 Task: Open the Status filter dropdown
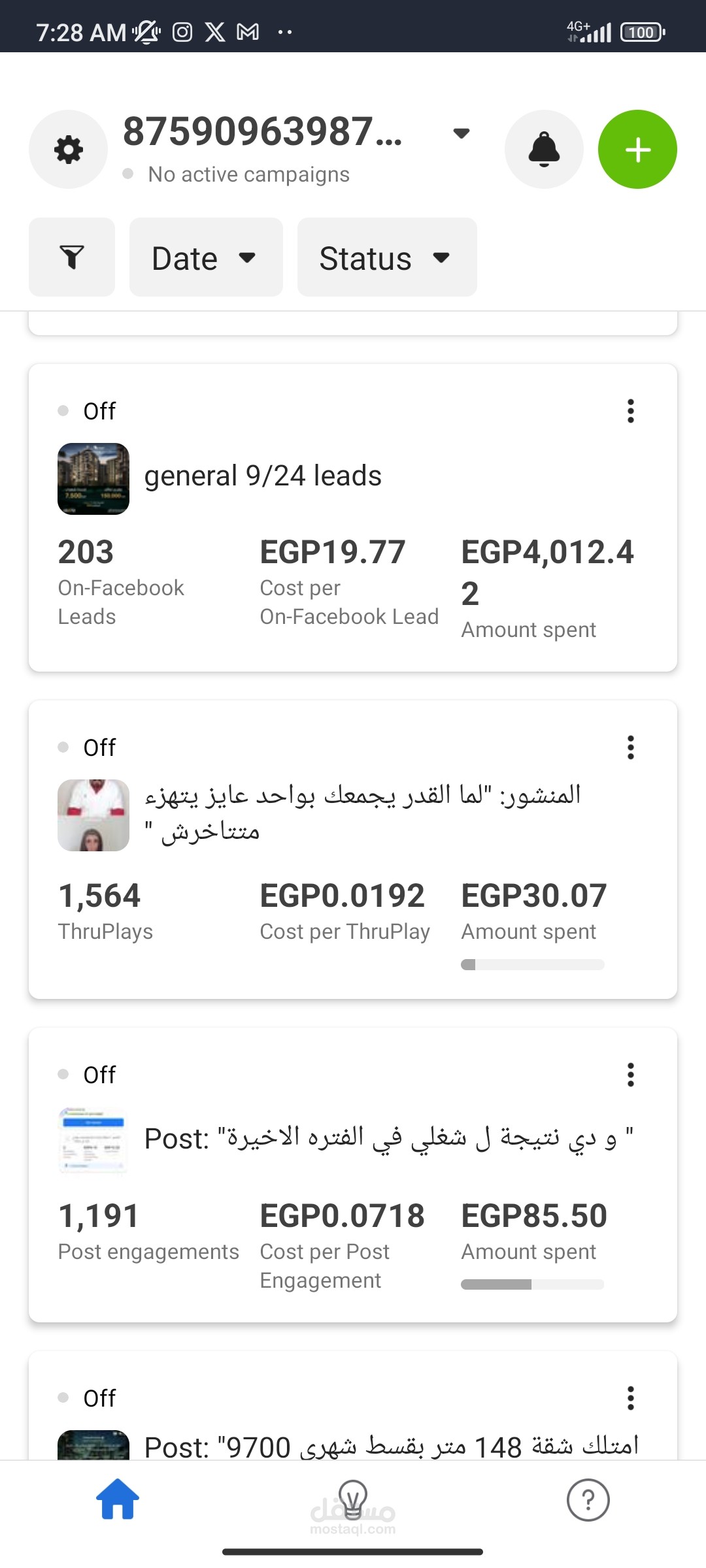click(x=387, y=257)
